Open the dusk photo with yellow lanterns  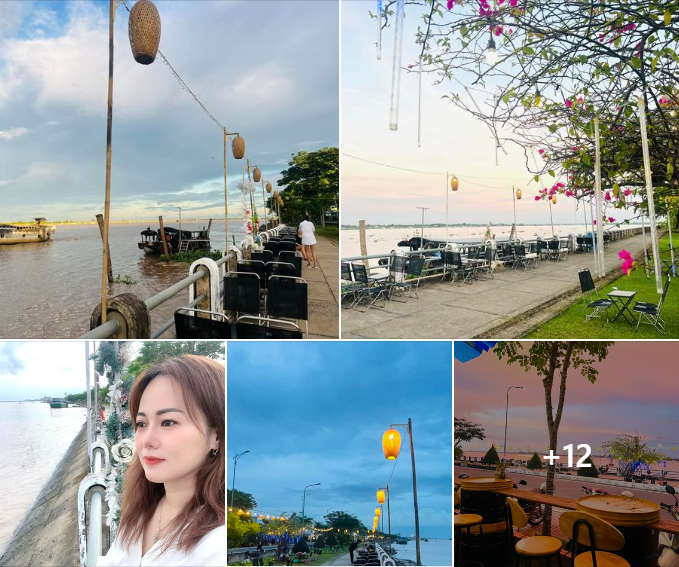[x=339, y=454]
